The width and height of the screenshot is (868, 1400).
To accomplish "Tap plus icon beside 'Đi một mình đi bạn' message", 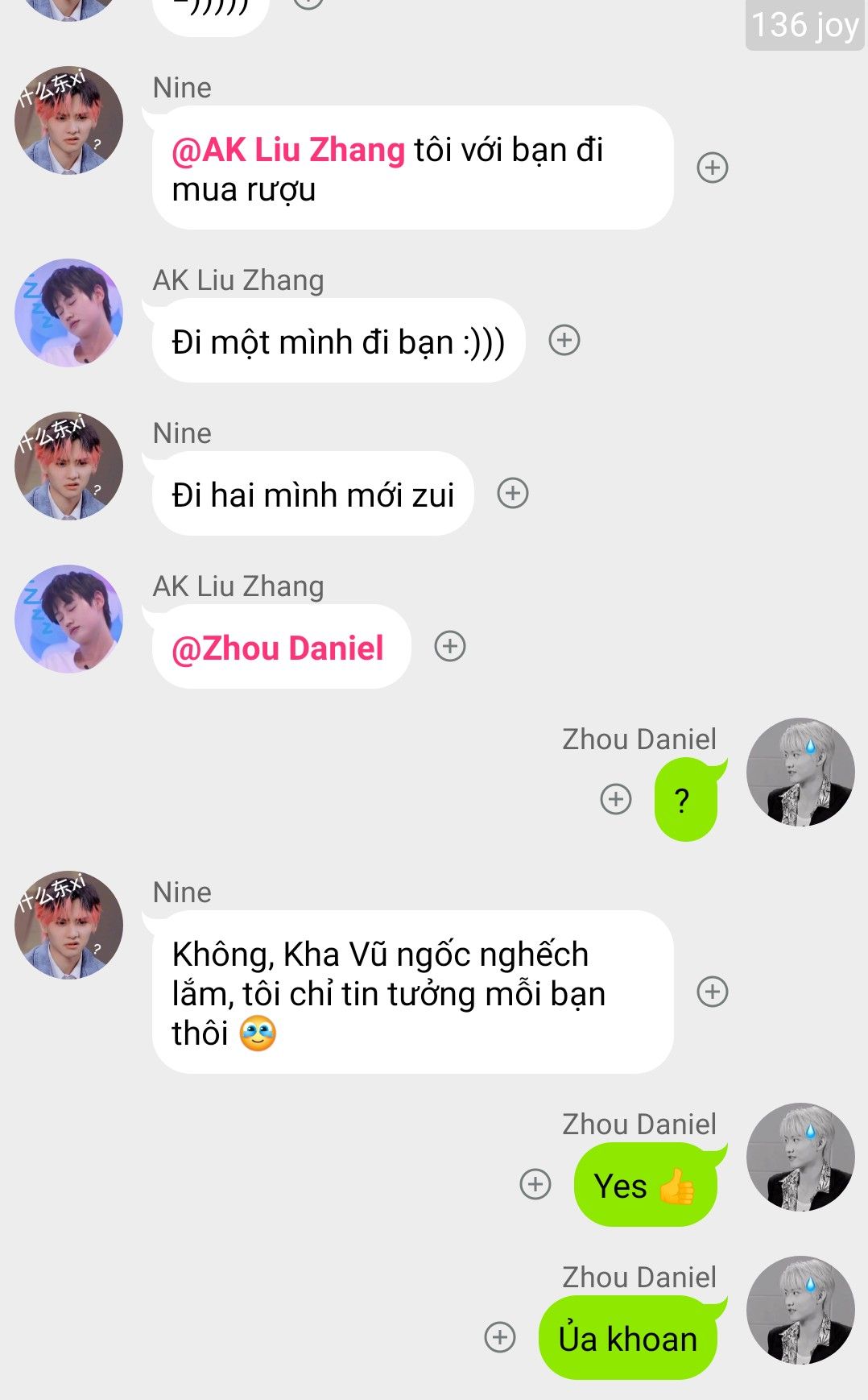I will pos(564,340).
